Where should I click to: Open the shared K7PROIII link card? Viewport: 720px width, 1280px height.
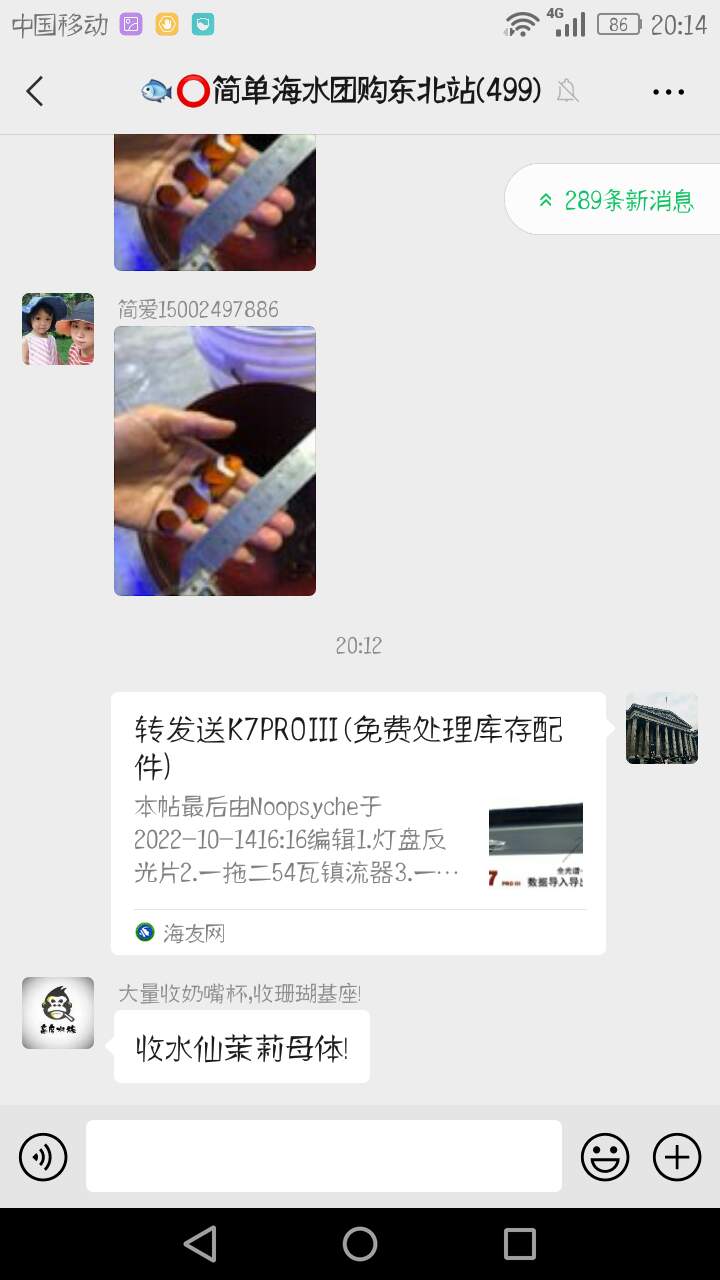tap(358, 822)
